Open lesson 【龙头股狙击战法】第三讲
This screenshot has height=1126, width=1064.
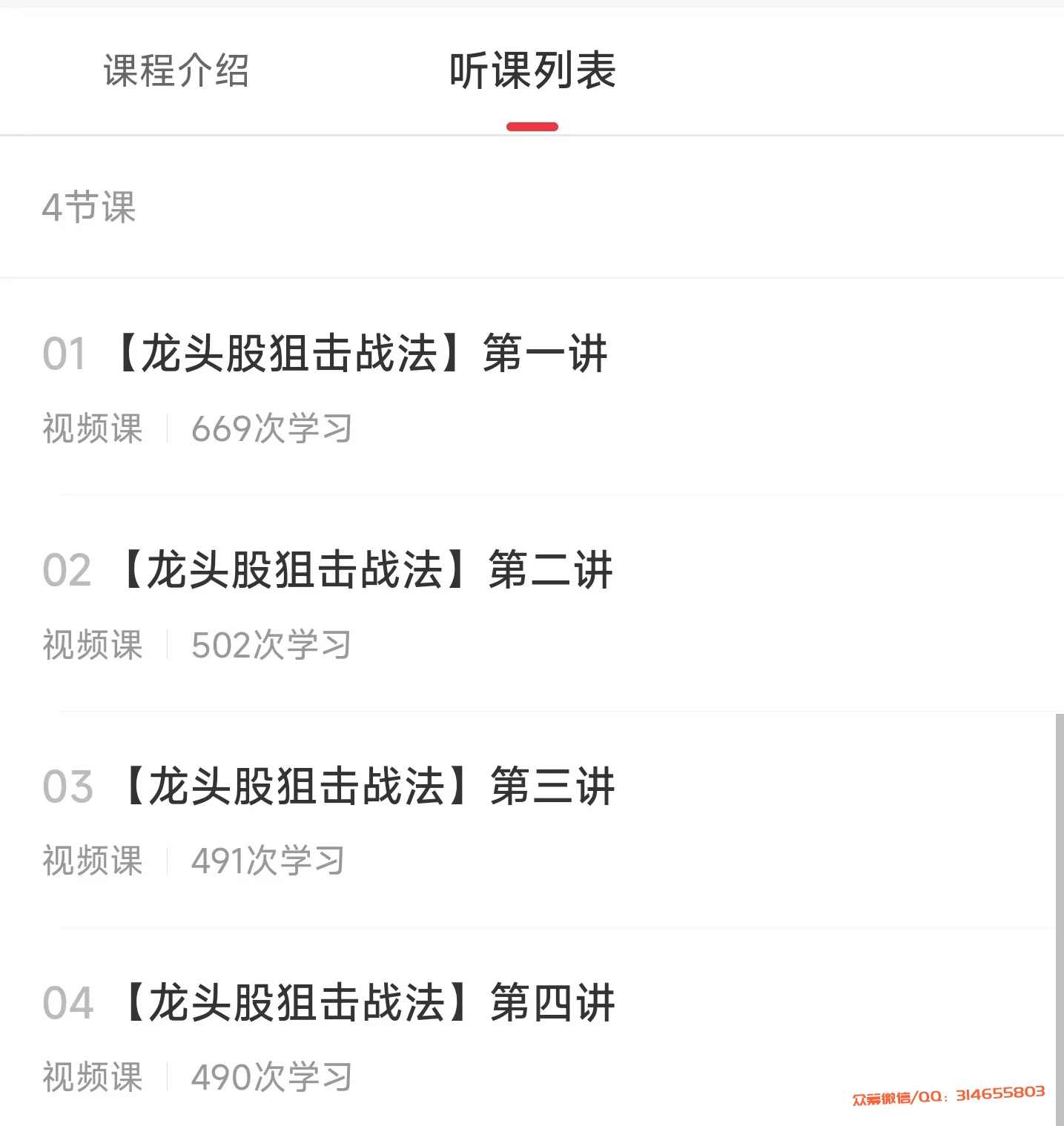pos(363,788)
